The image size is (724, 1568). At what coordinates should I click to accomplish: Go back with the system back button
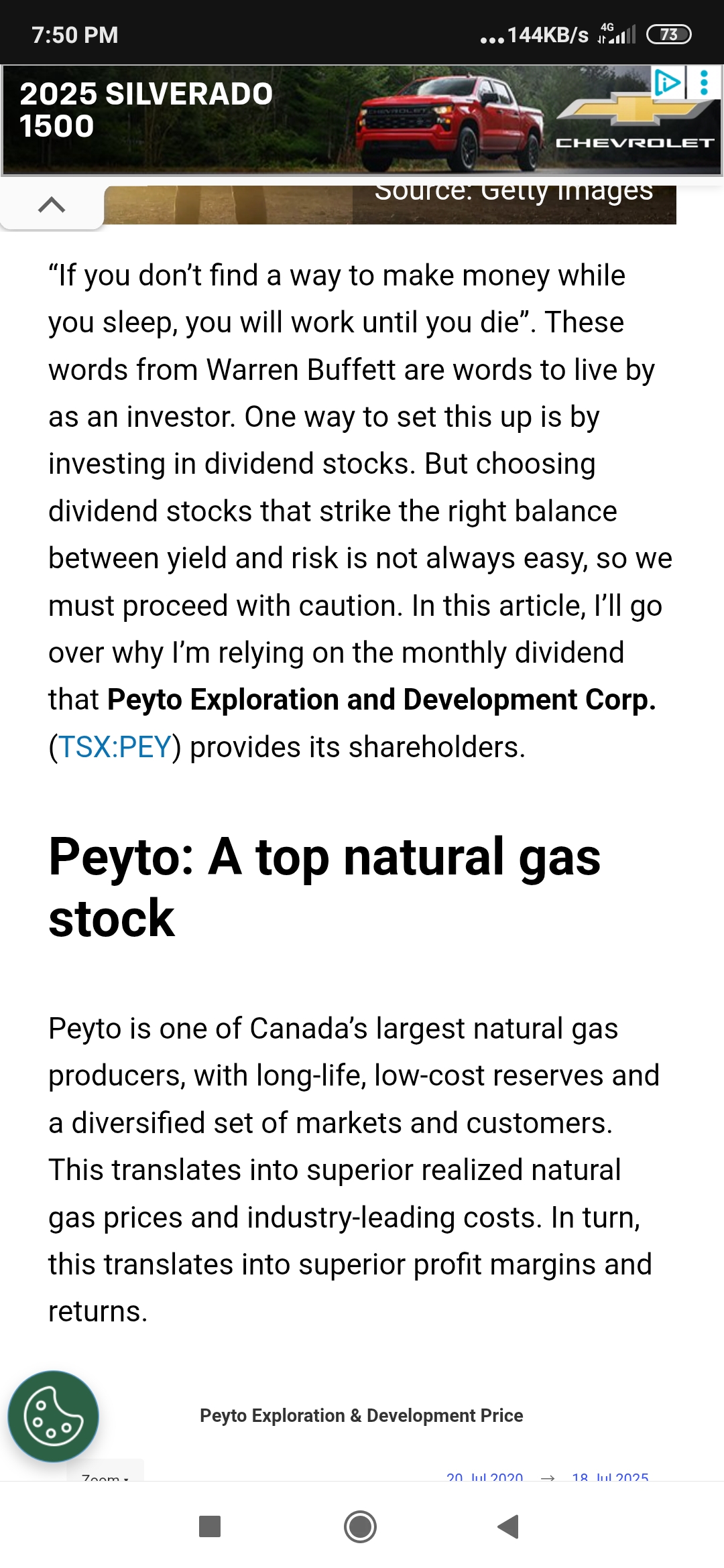tap(509, 1526)
